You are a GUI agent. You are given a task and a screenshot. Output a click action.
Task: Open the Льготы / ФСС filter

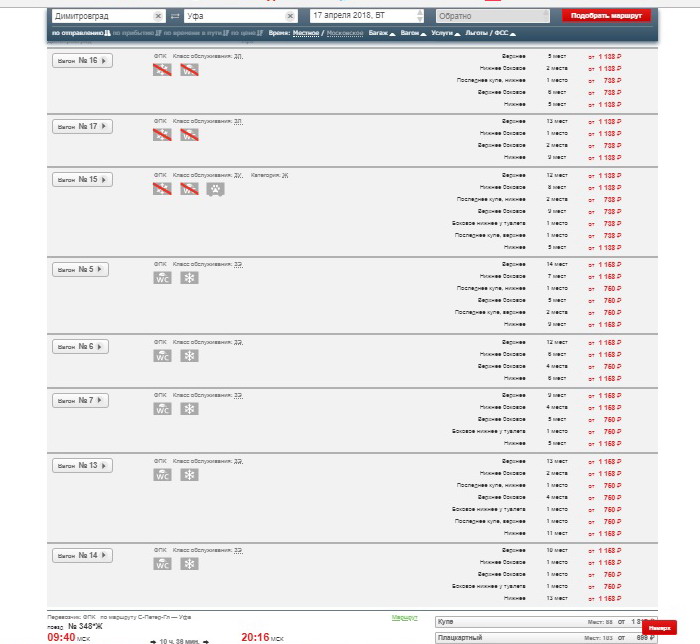click(490, 33)
